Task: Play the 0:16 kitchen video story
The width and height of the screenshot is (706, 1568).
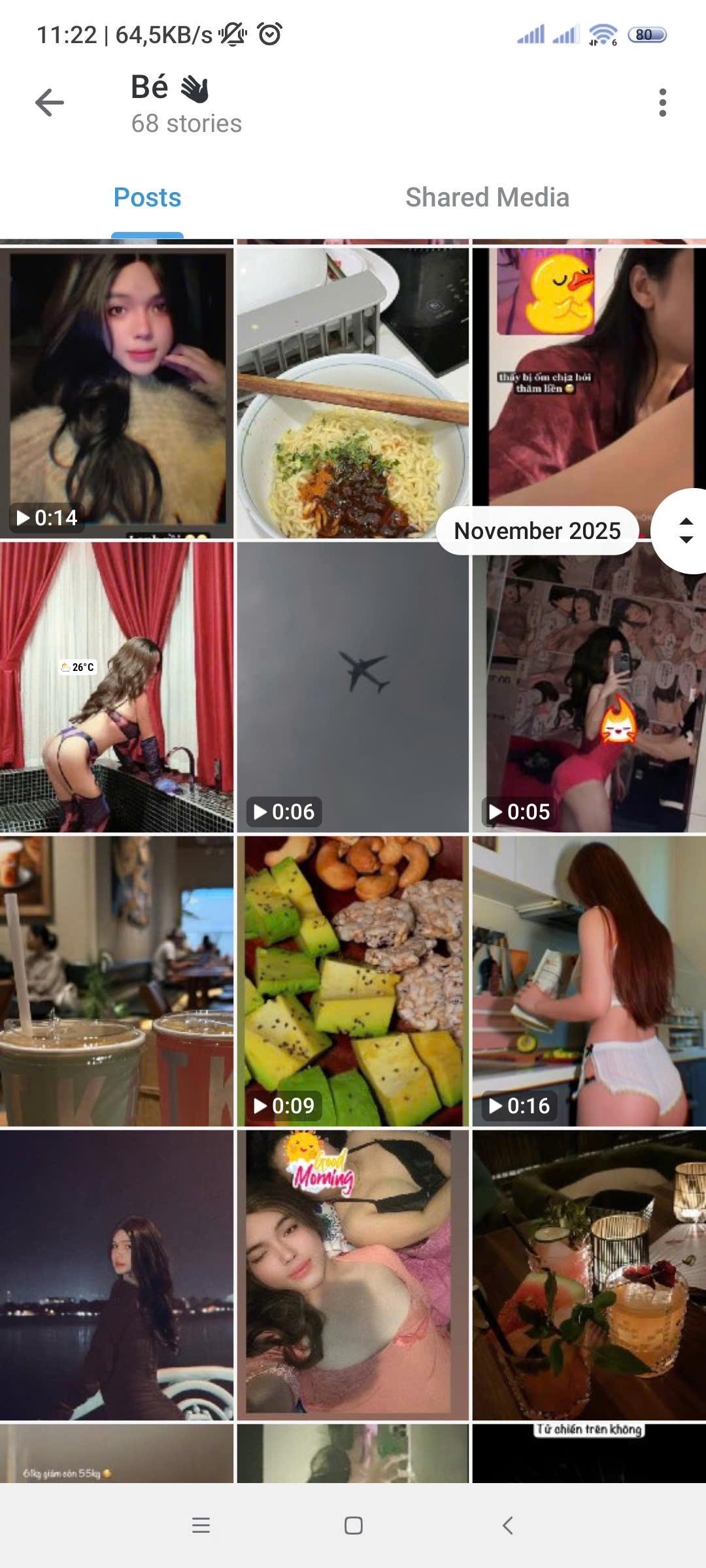Action: 588,980
